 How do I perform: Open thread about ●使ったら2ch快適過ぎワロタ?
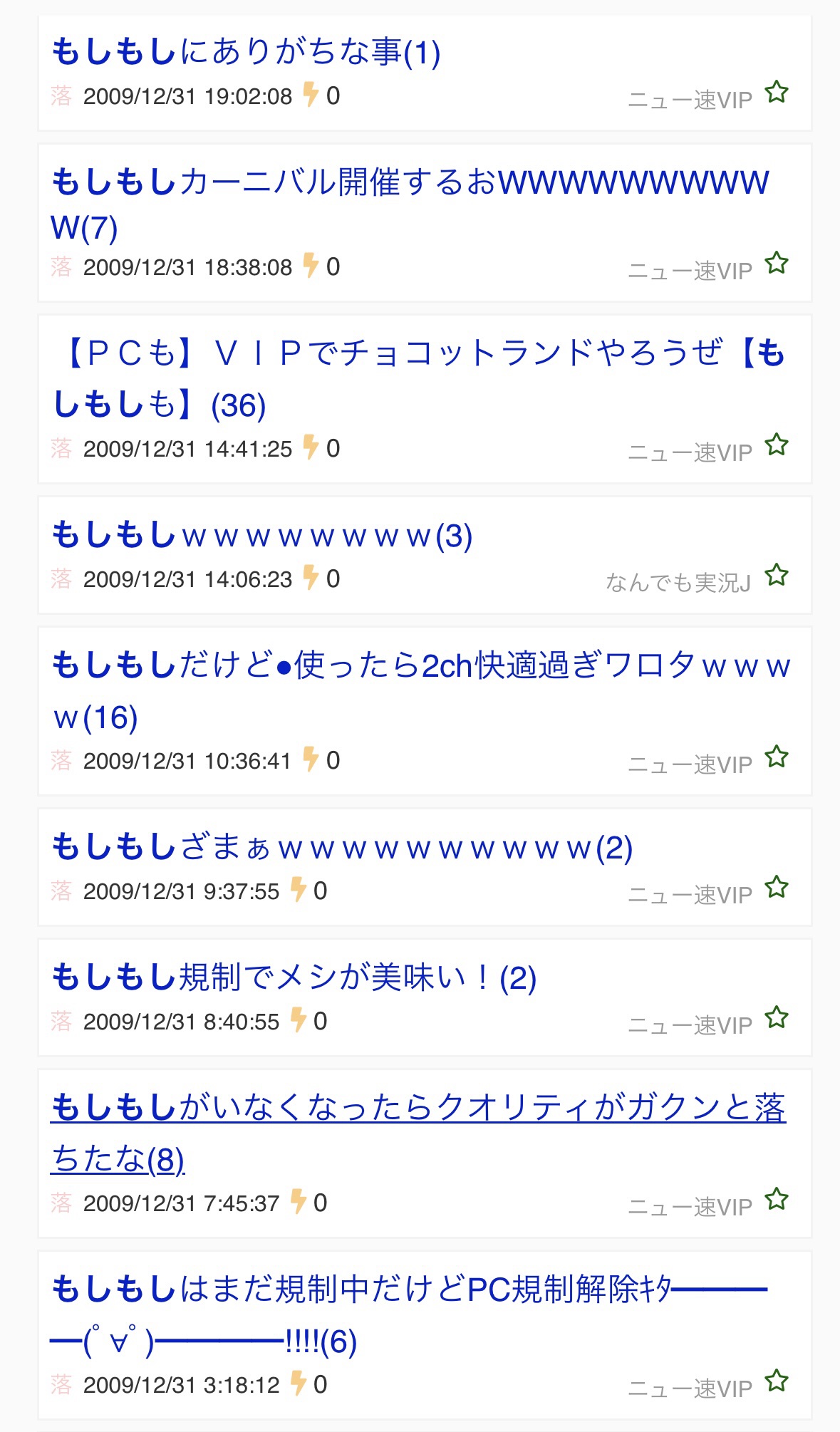click(x=421, y=691)
